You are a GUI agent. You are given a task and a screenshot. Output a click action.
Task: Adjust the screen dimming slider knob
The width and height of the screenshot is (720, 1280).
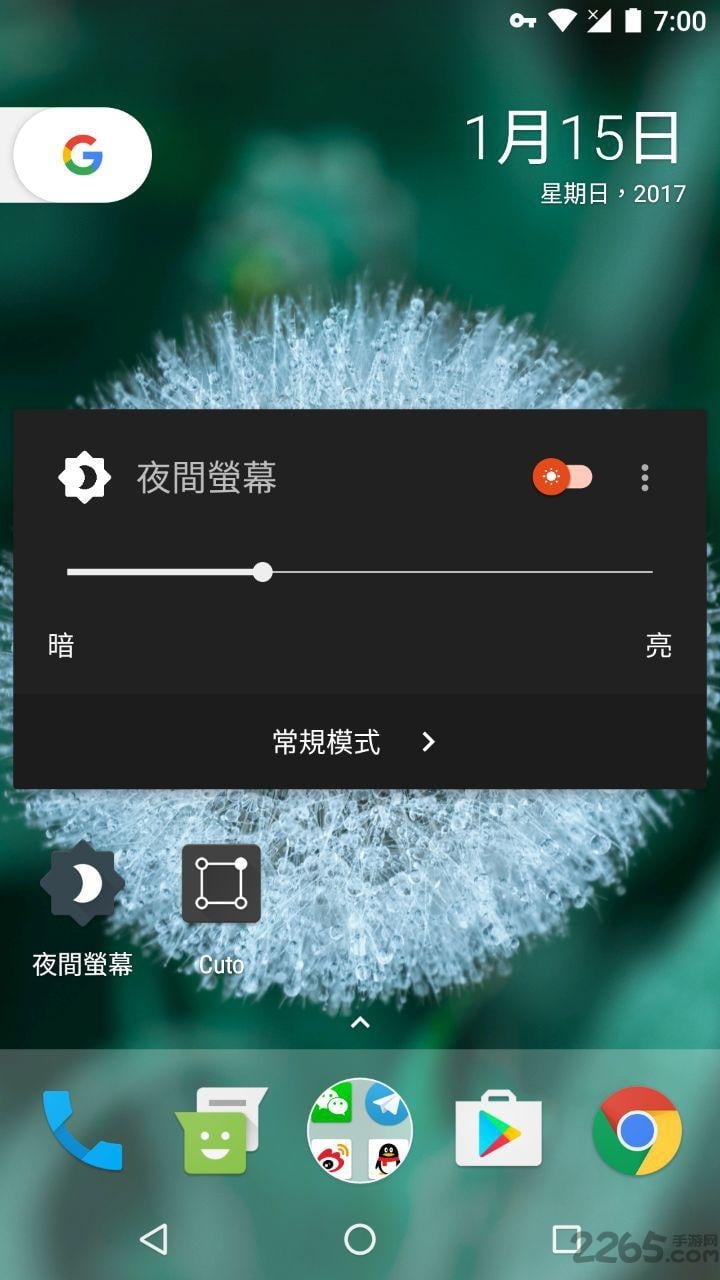(x=264, y=572)
